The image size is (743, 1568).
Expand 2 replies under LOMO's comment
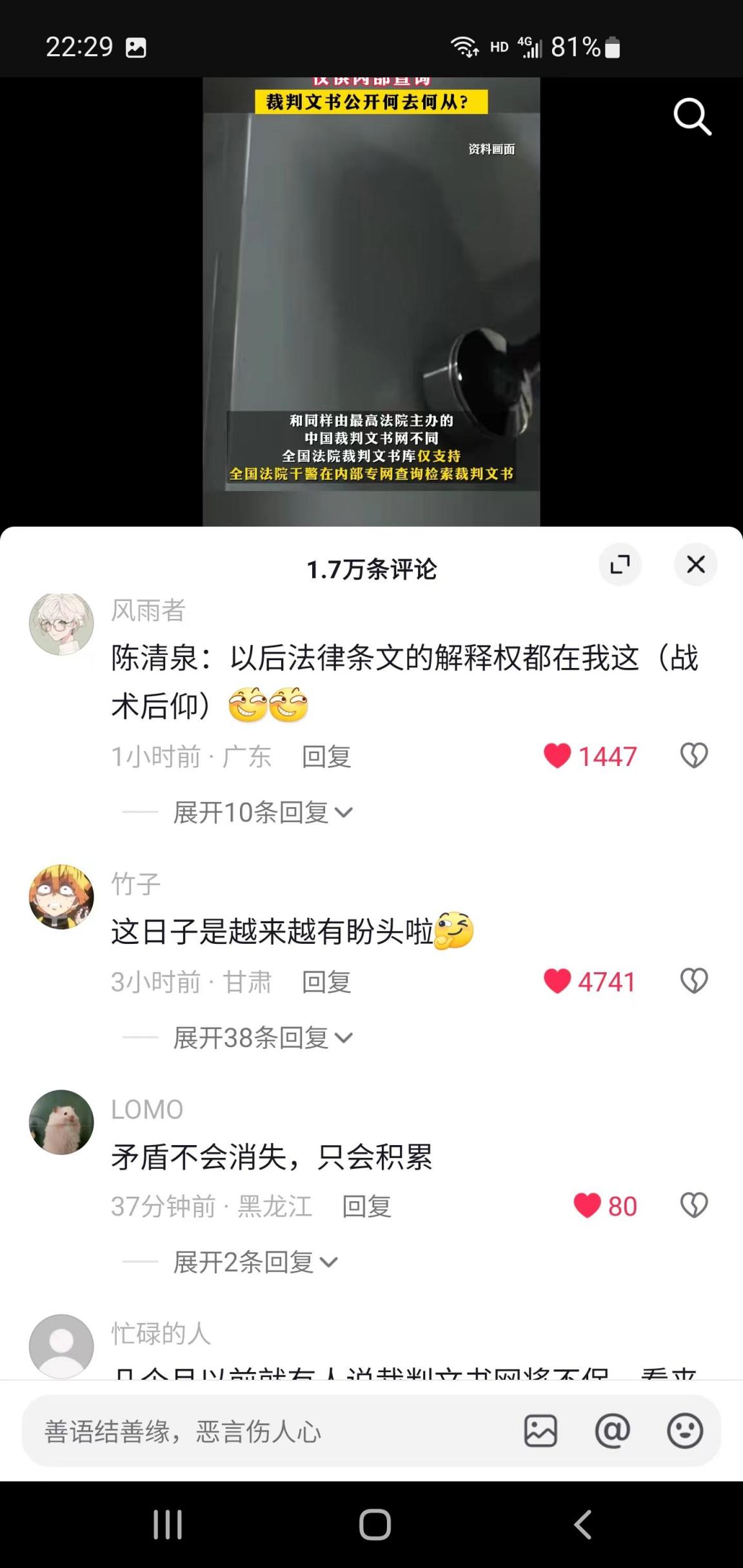[x=255, y=1262]
